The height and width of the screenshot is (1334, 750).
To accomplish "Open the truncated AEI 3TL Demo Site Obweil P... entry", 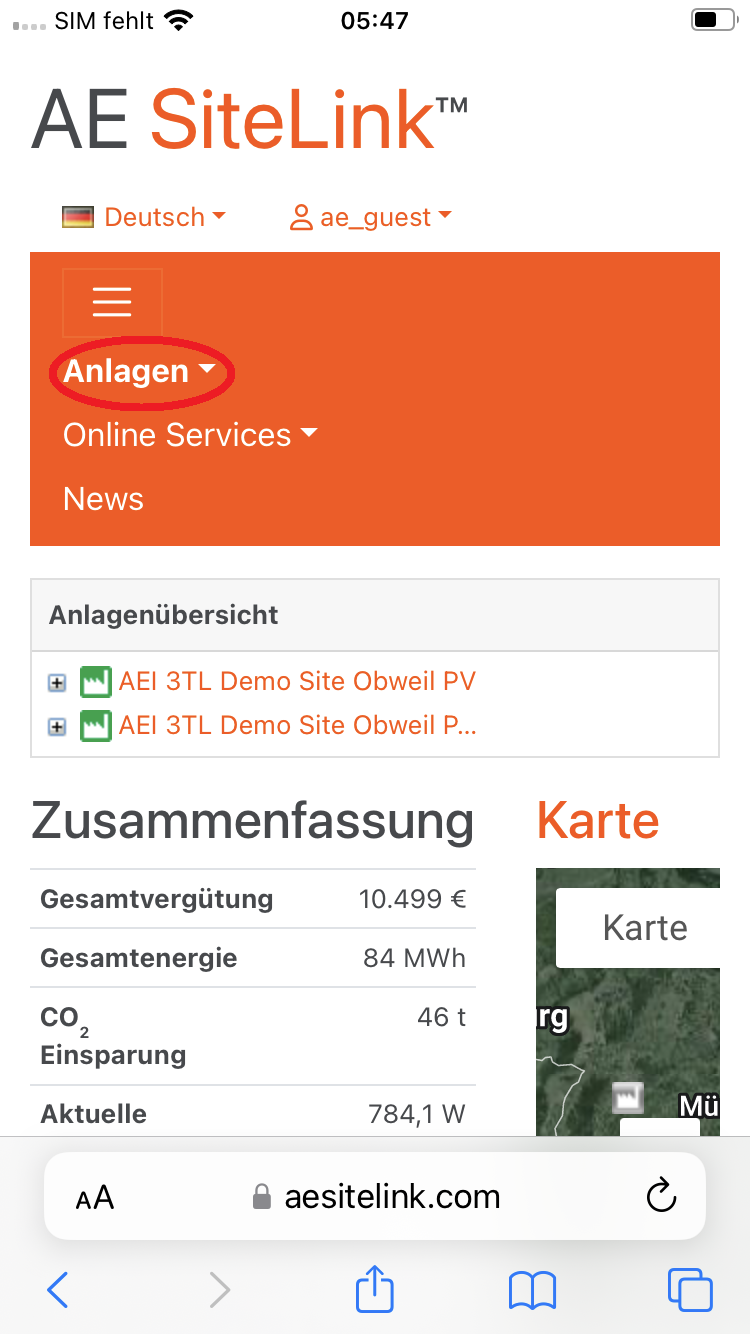I will pos(296,725).
